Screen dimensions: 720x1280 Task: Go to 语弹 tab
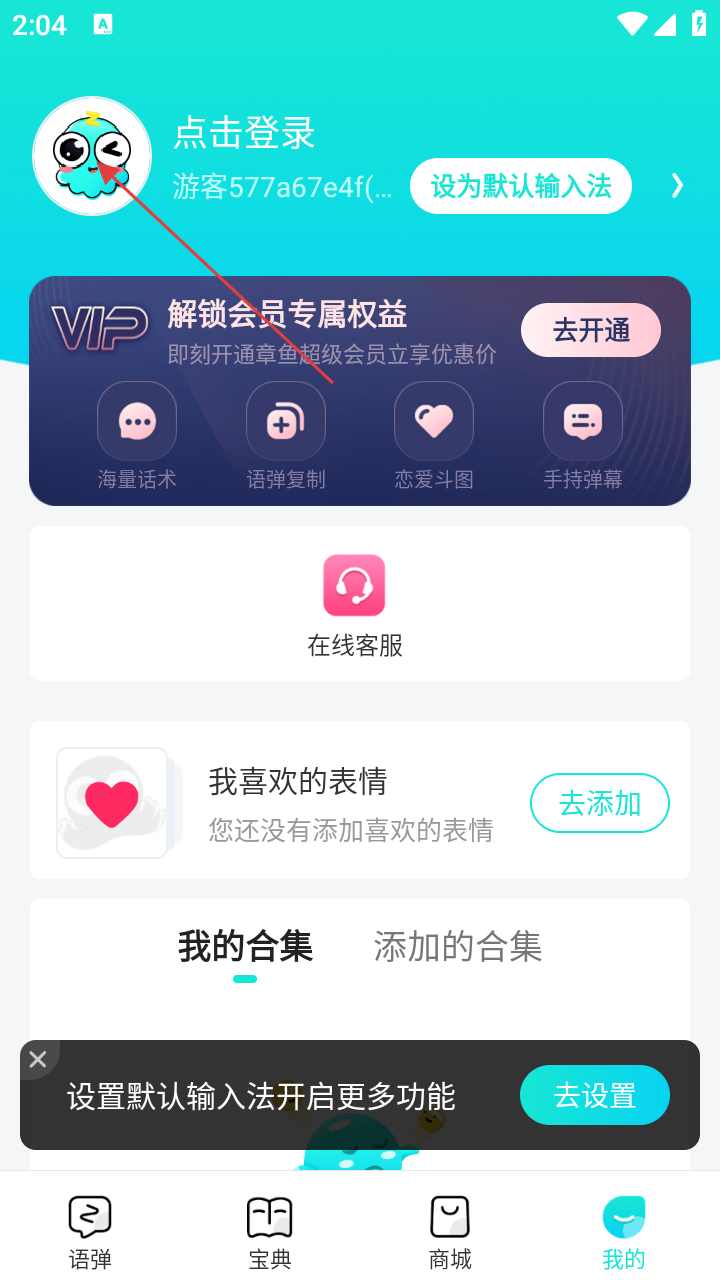pyautogui.click(x=90, y=1232)
